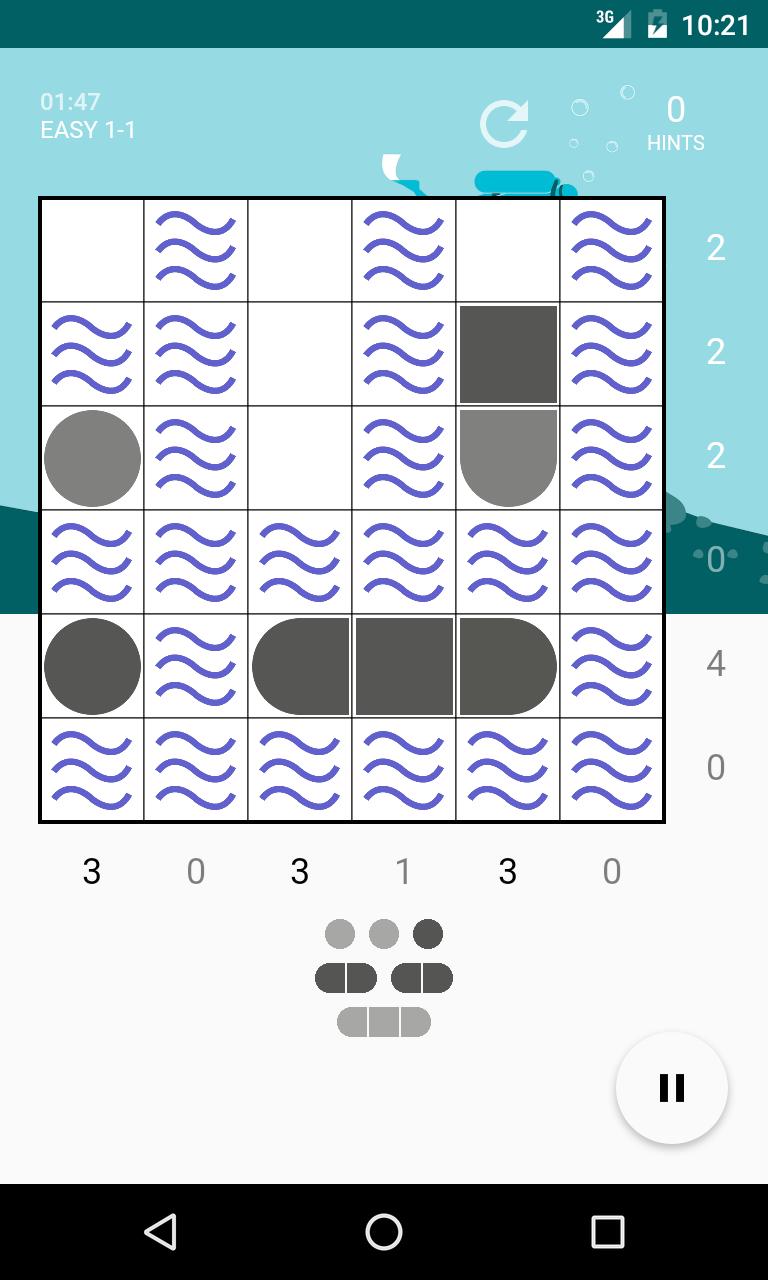Use the Hints button

(676, 124)
